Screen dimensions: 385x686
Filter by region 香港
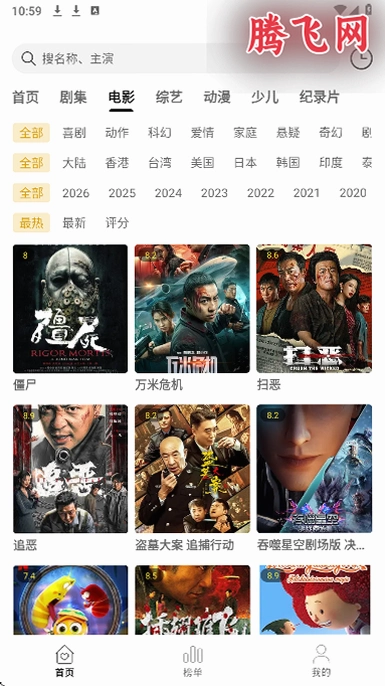click(117, 163)
